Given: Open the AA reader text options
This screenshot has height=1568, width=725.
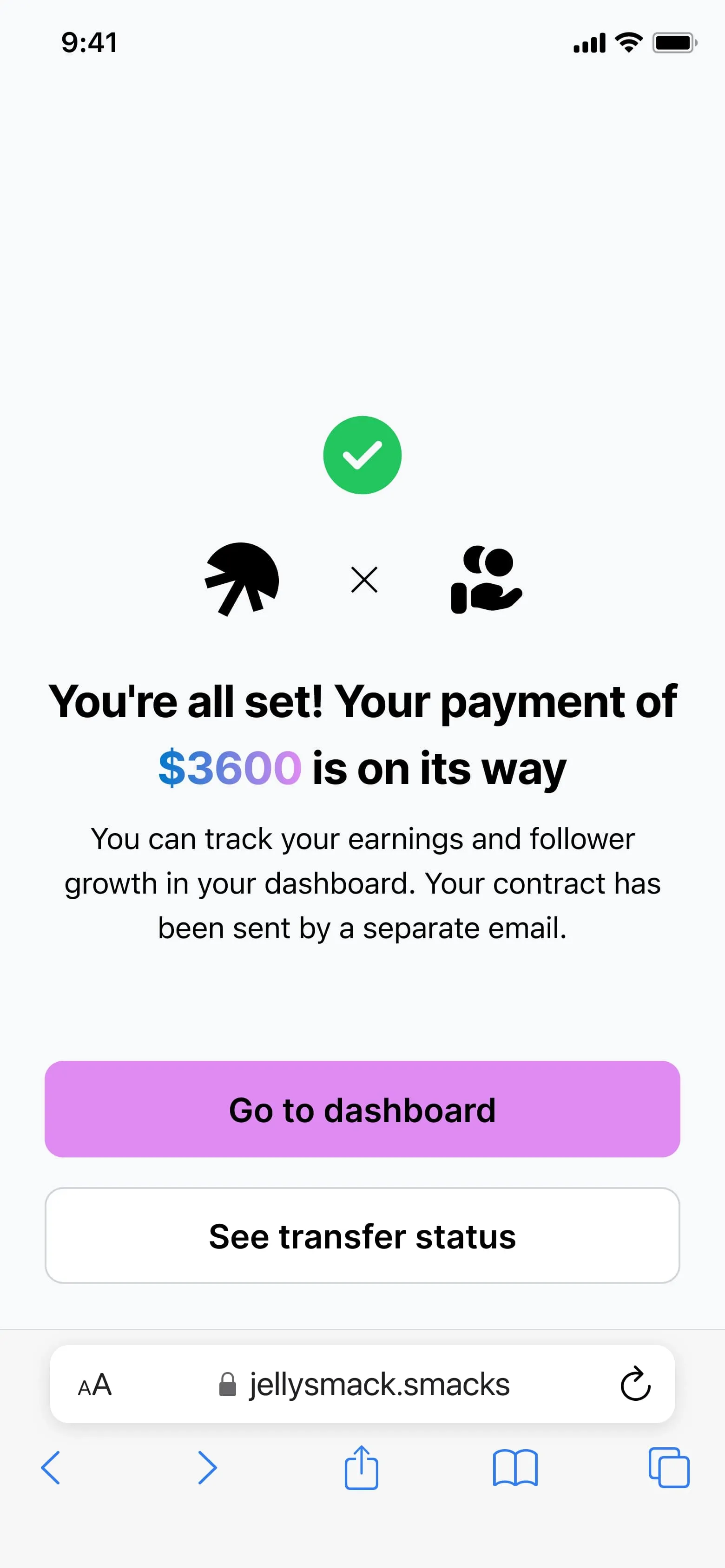Looking at the screenshot, I should [x=95, y=1385].
